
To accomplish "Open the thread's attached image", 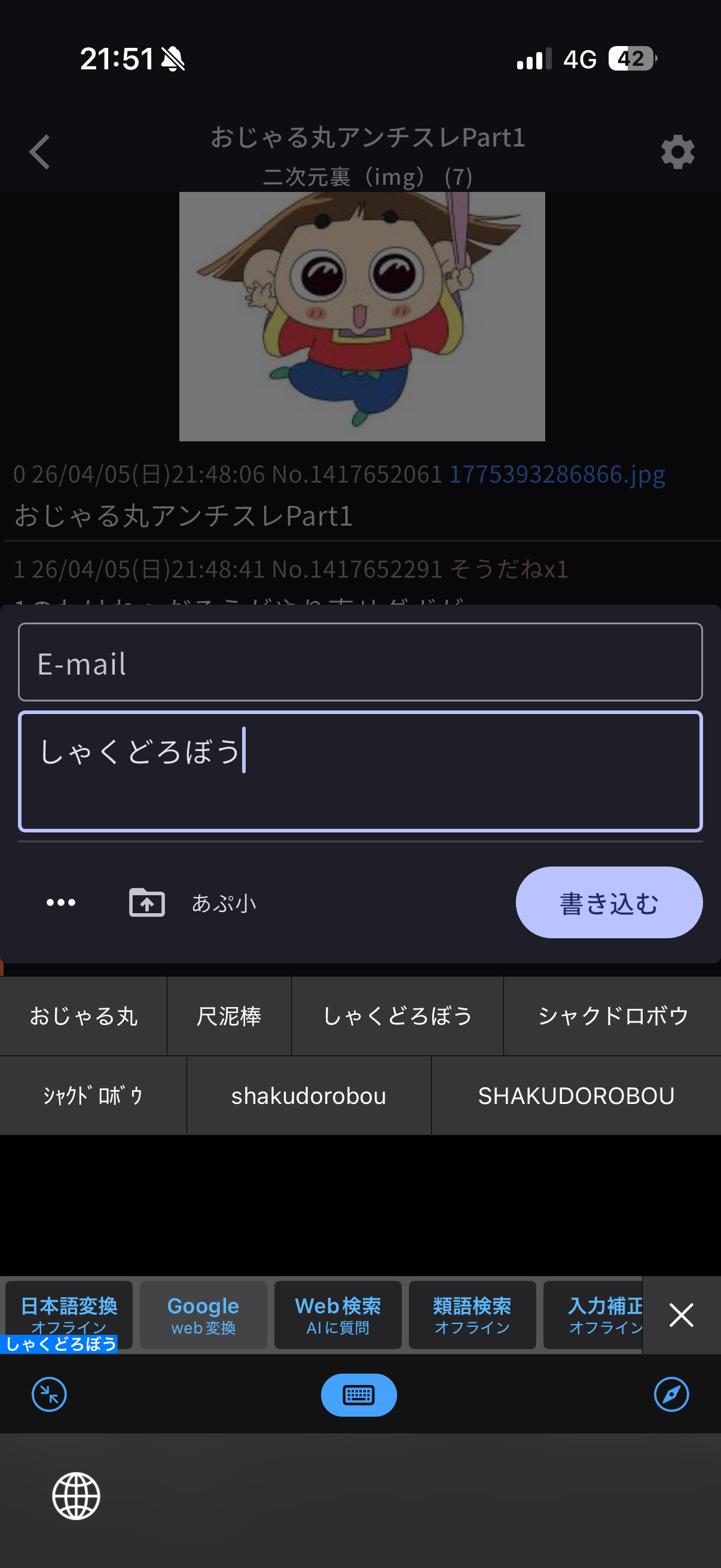I will tap(362, 316).
